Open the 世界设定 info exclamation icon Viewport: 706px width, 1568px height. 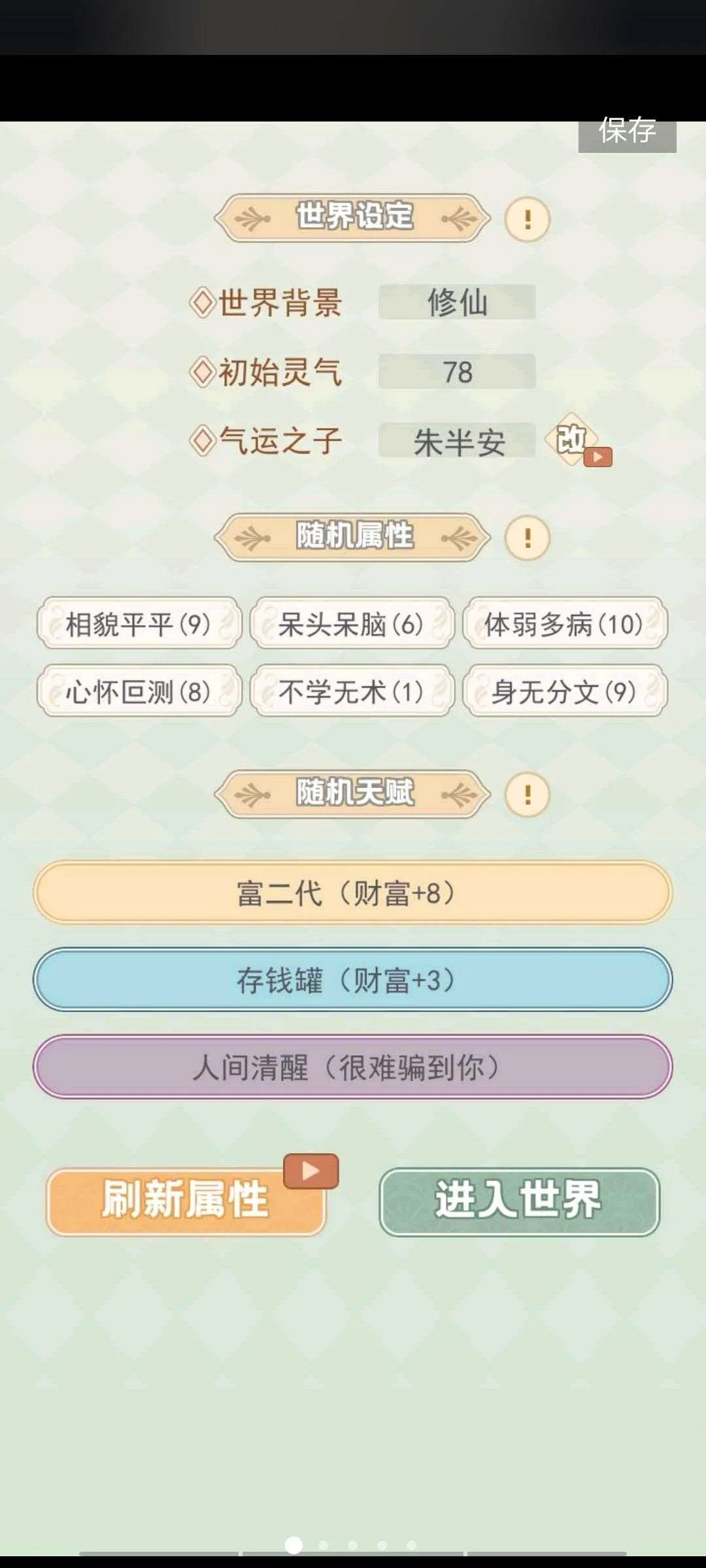(527, 218)
